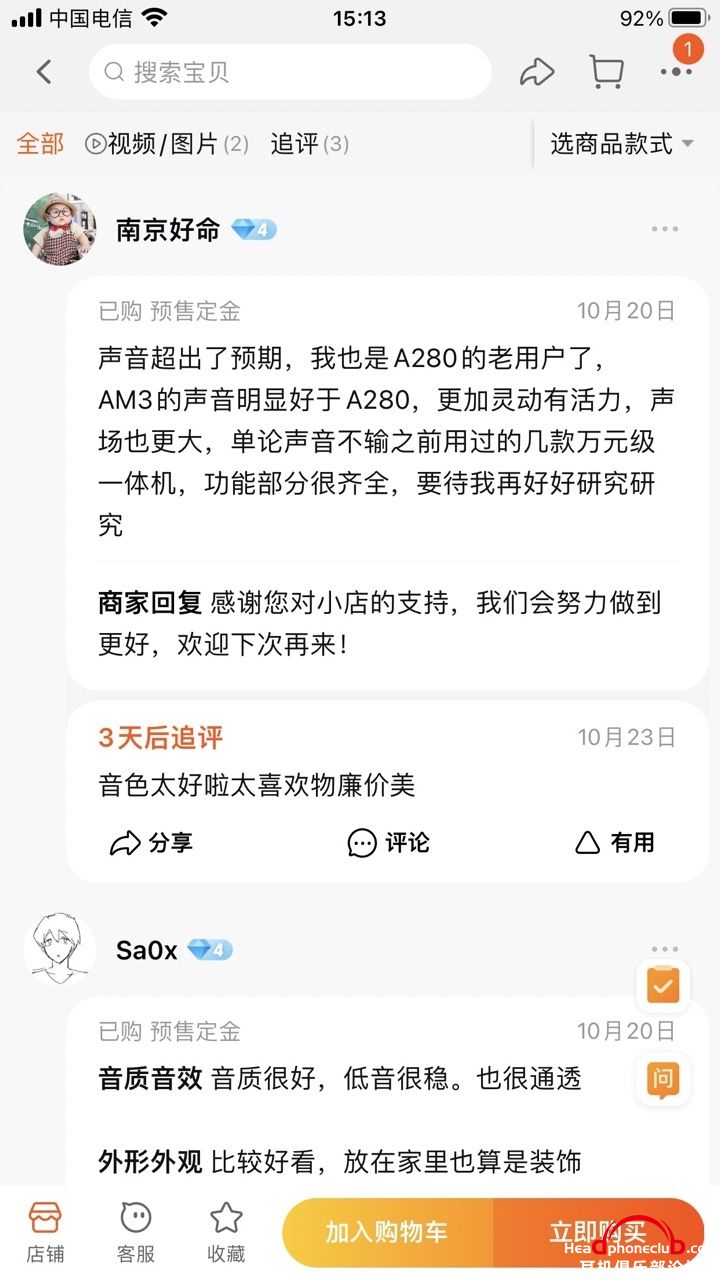Mark 南京好命's review as 有用
The width and height of the screenshot is (720, 1280).
615,843
